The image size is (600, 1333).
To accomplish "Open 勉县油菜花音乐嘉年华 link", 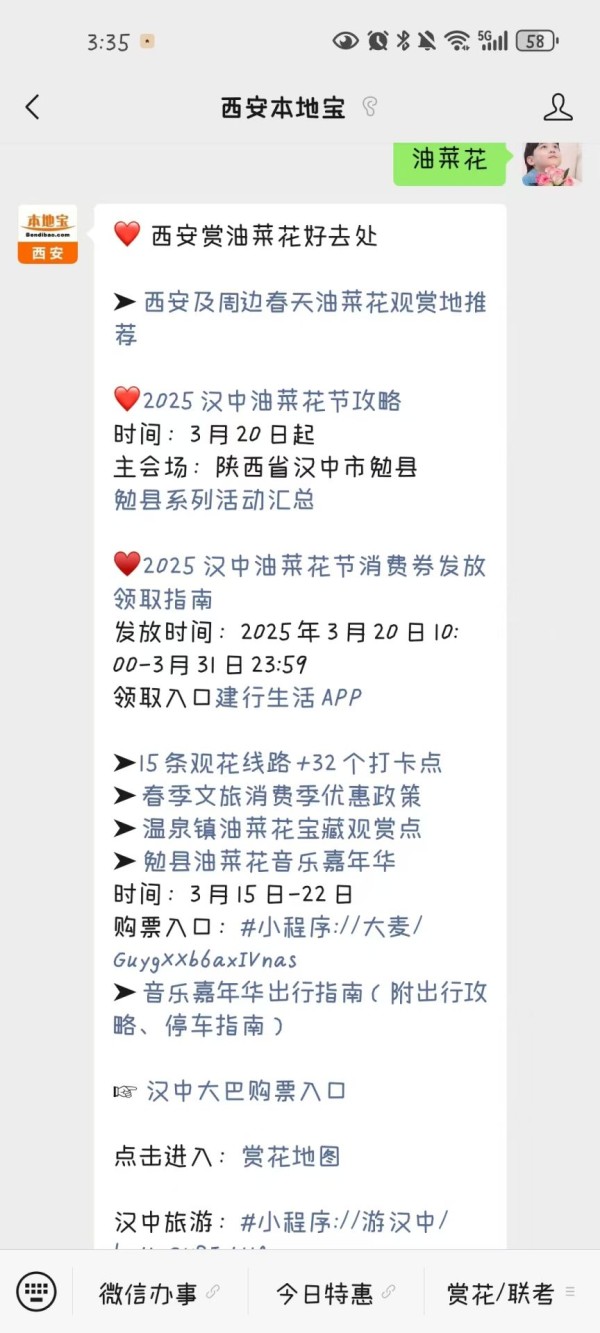I will pyautogui.click(x=270, y=861).
